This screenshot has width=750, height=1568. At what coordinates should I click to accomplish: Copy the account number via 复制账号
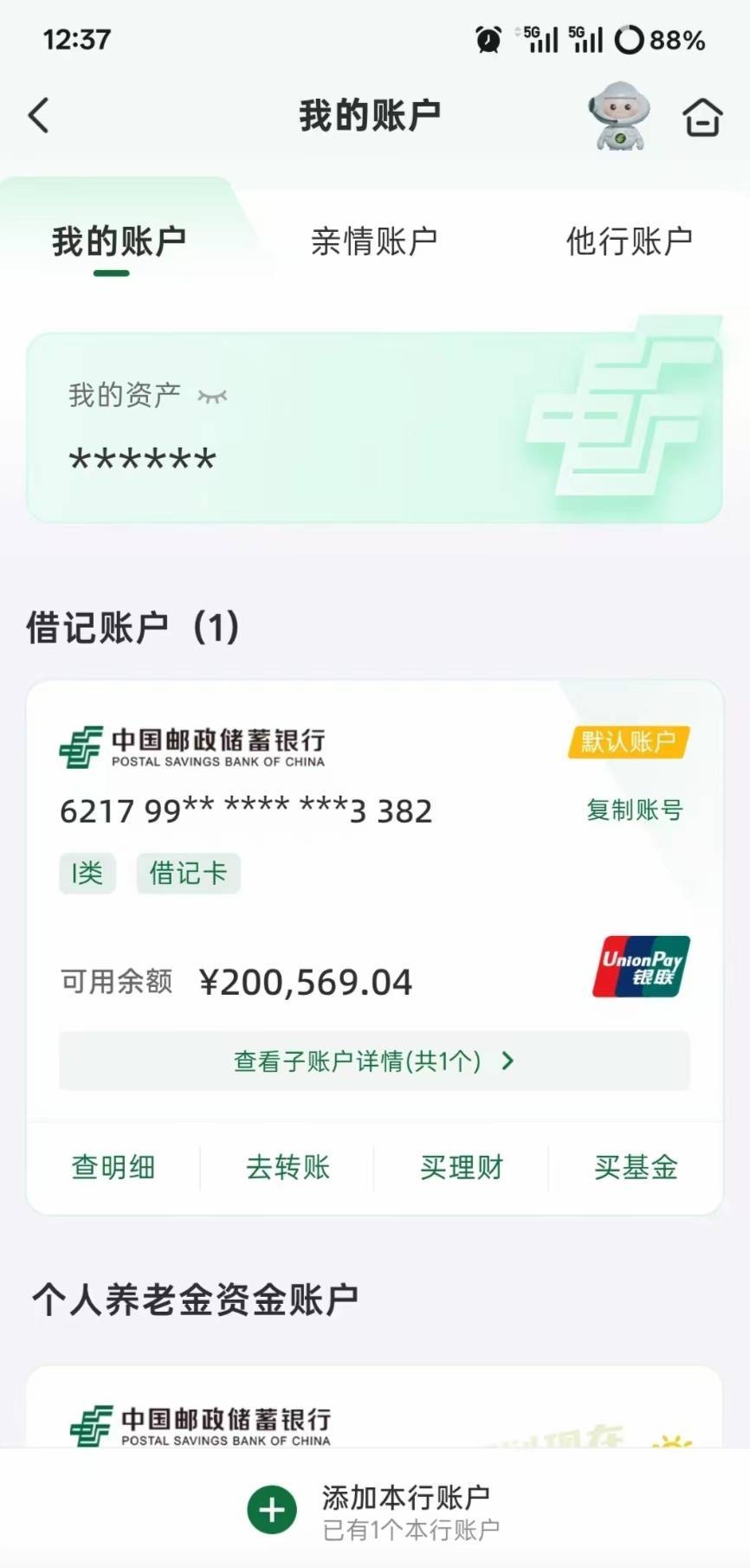coord(635,810)
